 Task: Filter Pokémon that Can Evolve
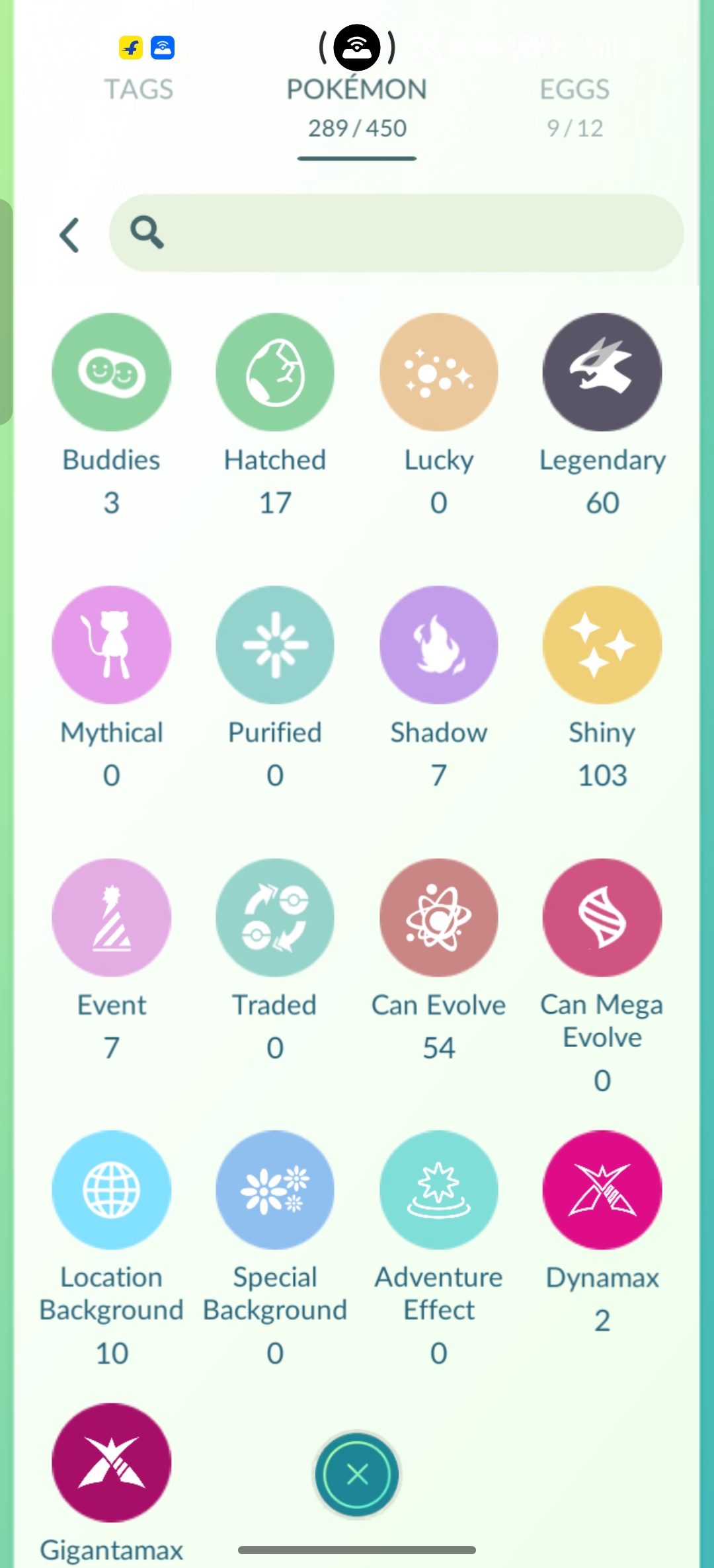pos(439,918)
